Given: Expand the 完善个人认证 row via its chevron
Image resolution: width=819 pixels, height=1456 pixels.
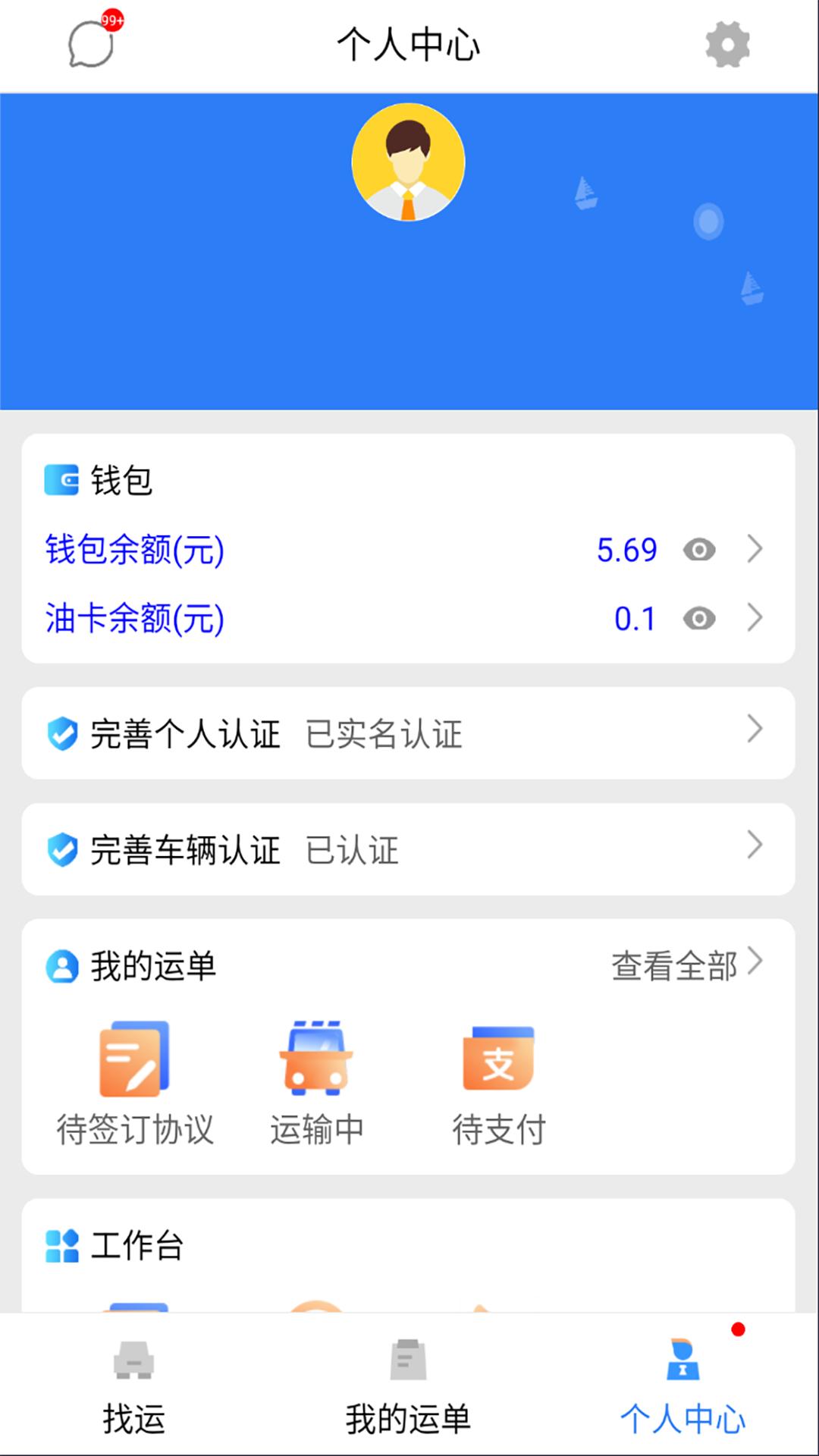Looking at the screenshot, I should click(755, 730).
